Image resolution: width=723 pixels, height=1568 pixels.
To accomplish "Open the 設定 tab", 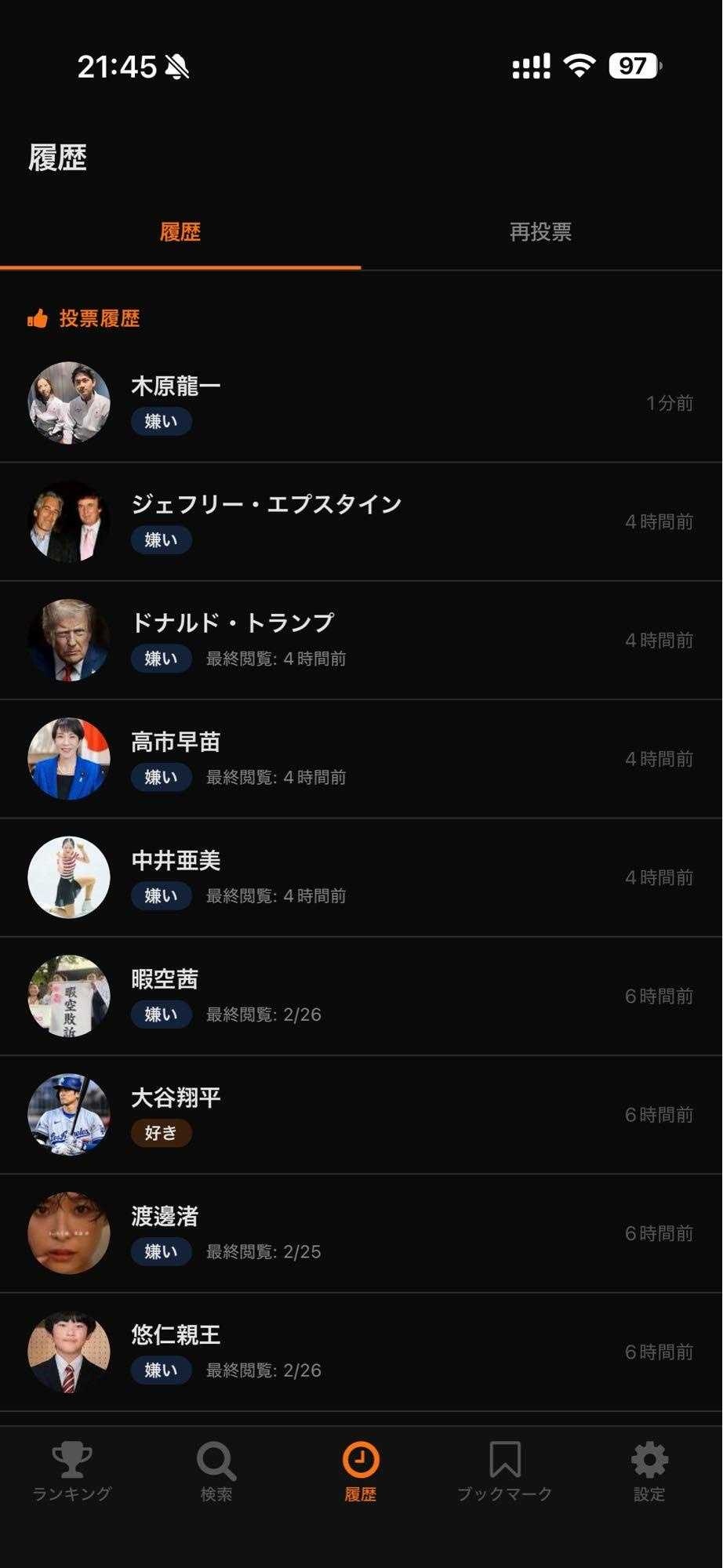I will (x=649, y=1472).
